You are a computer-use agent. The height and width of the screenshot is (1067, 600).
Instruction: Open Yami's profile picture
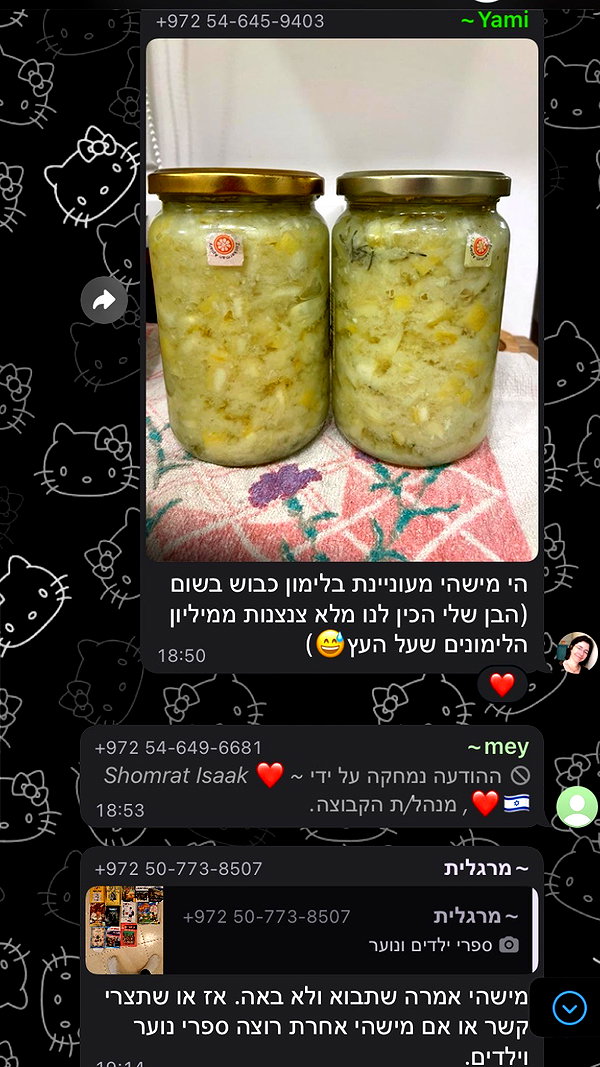point(577,653)
